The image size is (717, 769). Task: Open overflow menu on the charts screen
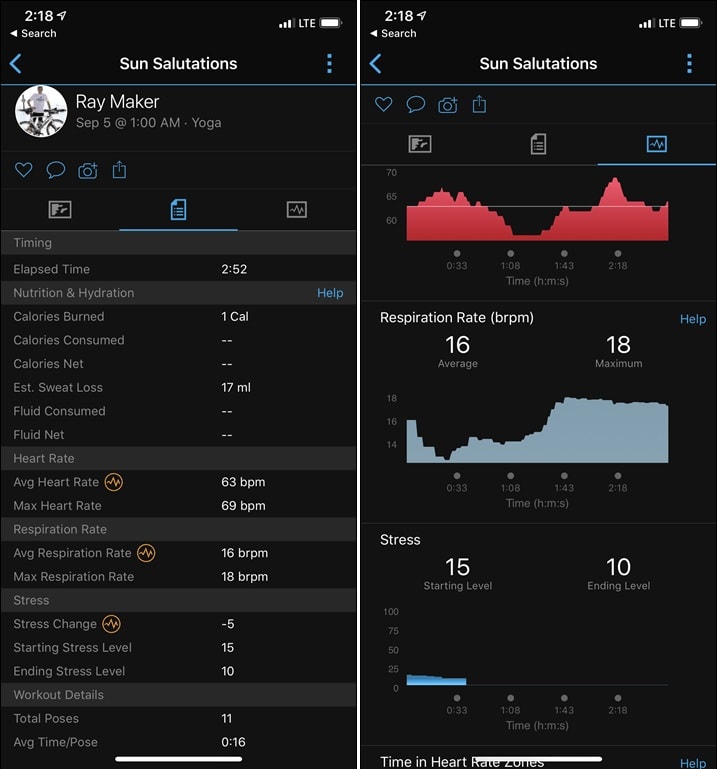click(x=689, y=63)
